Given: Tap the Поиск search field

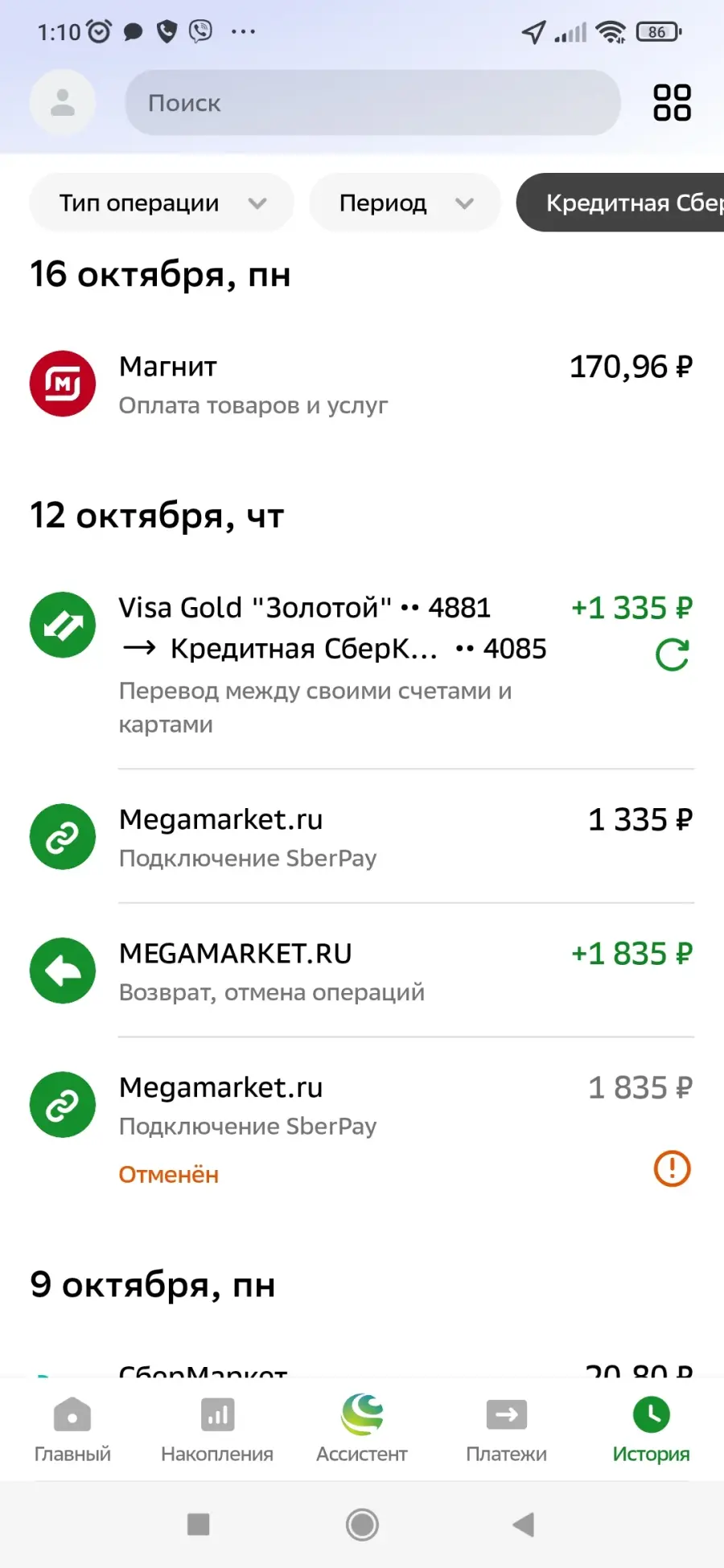Looking at the screenshot, I should coord(372,103).
